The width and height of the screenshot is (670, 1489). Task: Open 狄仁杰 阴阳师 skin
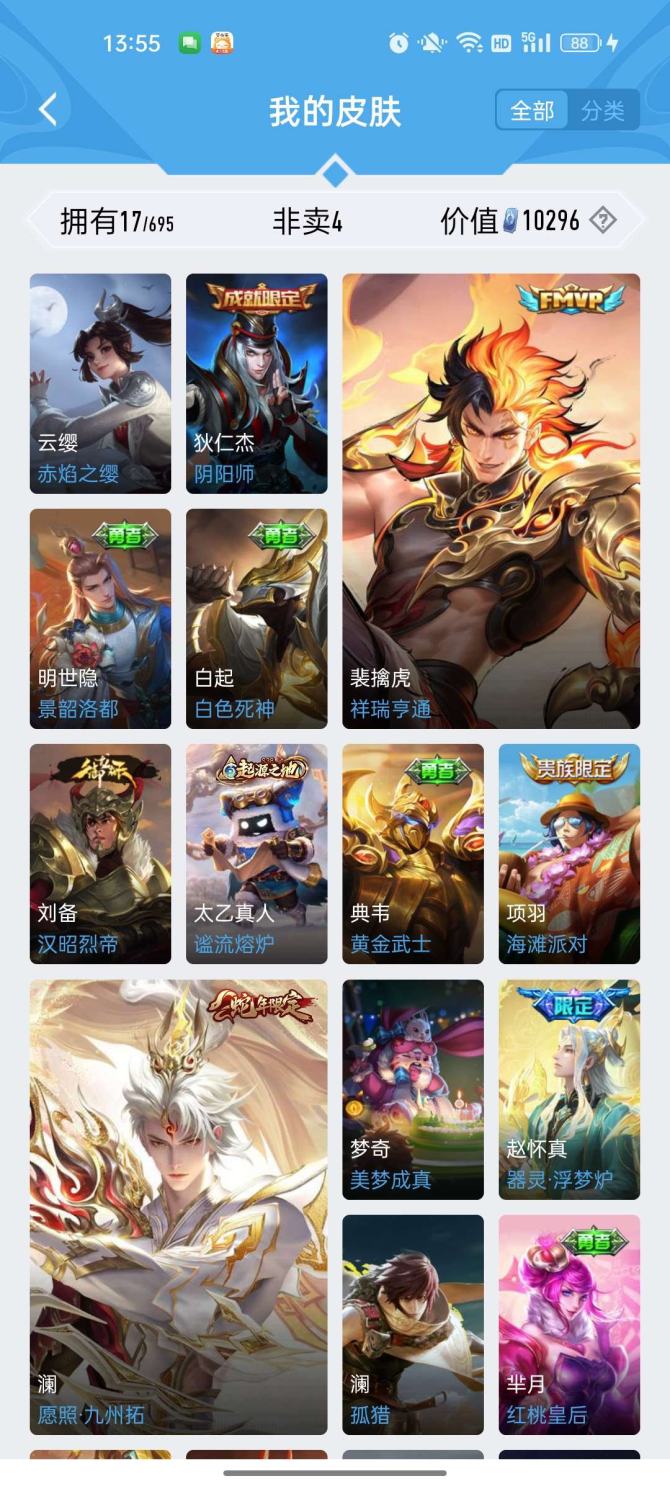tap(256, 383)
